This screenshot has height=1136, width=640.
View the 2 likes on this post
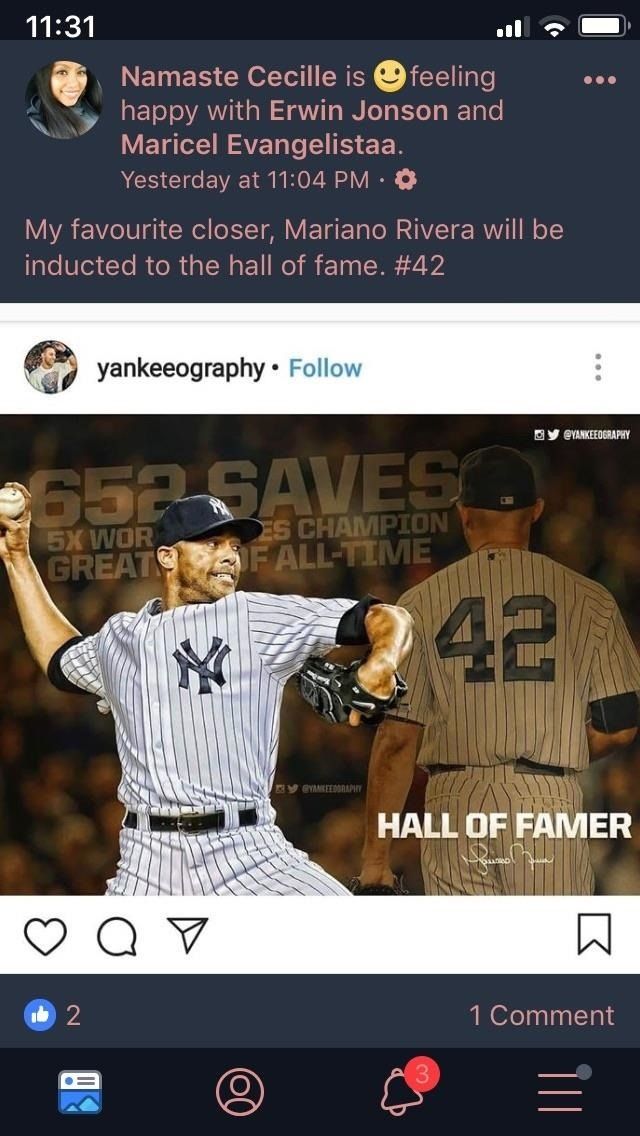[53, 1015]
